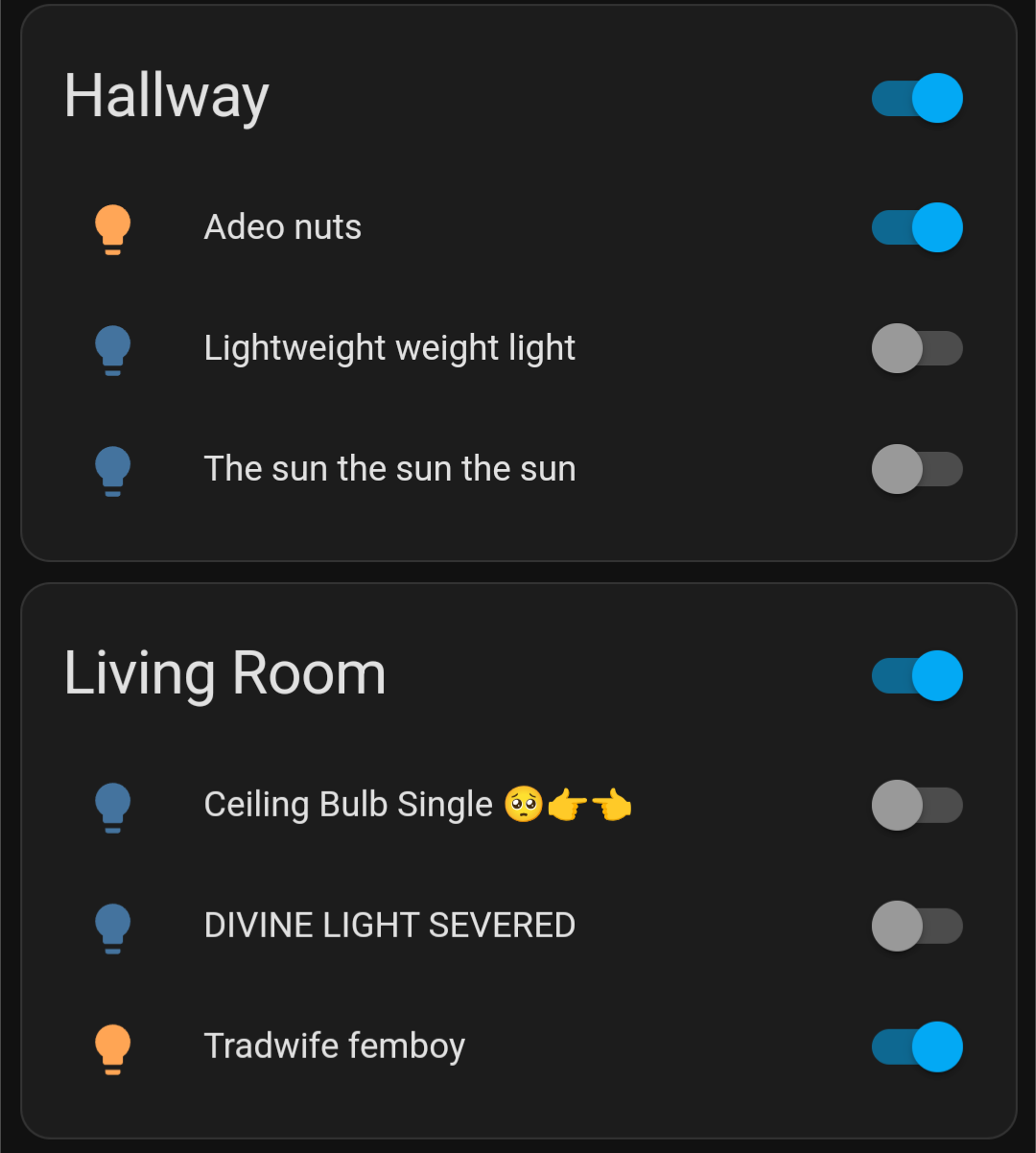Turn on Ceiling Bulb Single light
Screen dimensions: 1036x1153
point(917,805)
